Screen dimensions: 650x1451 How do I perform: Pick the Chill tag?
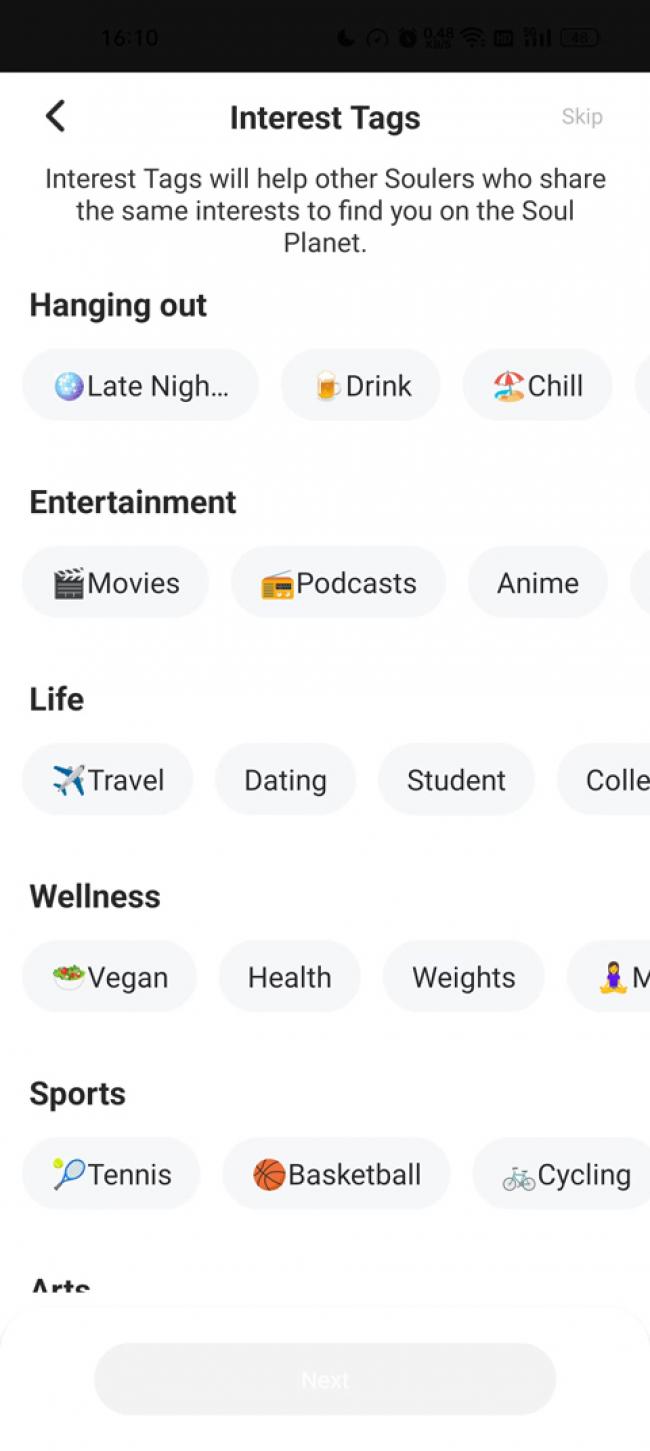click(x=537, y=386)
